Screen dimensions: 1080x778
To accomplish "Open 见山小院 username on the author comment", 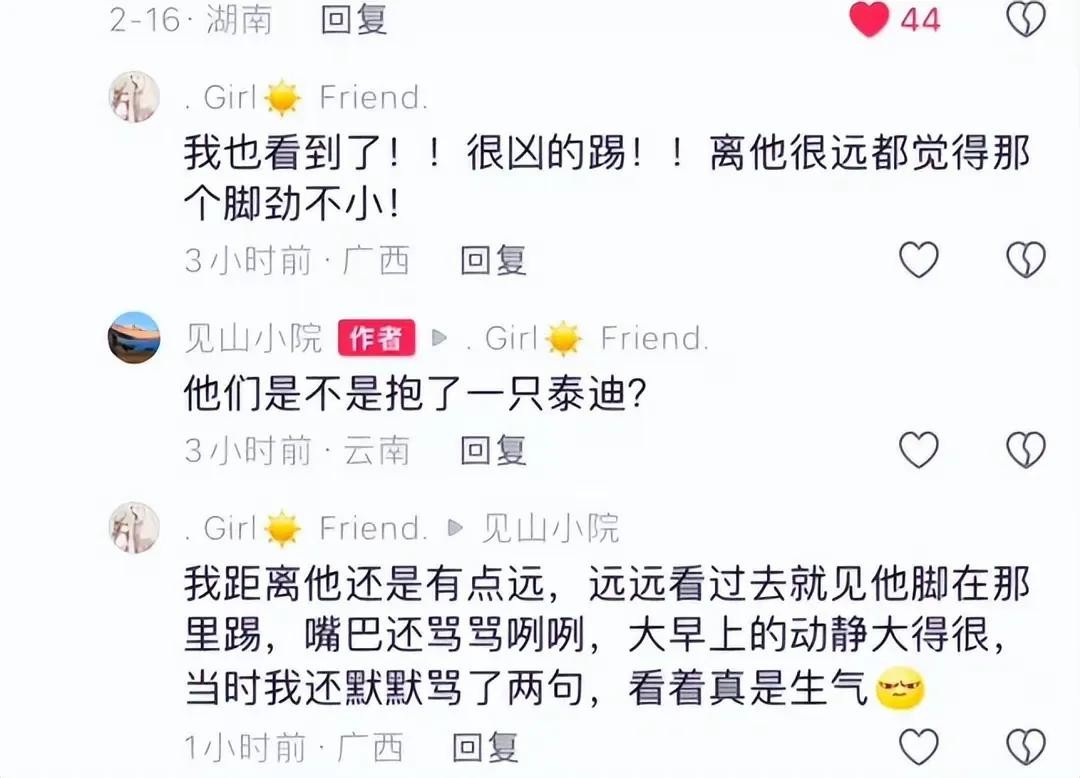I will tap(254, 339).
